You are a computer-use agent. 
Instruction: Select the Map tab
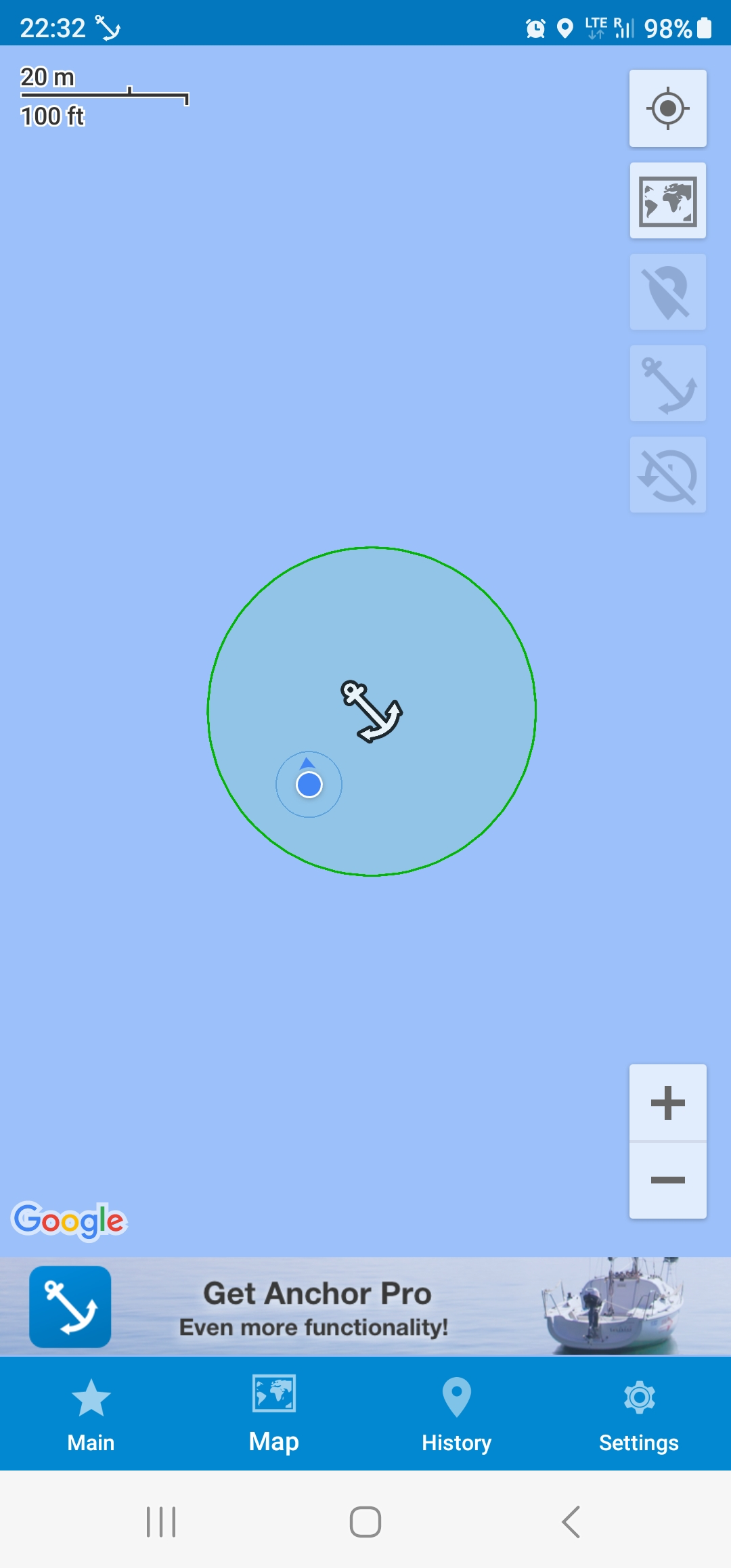(x=273, y=1414)
